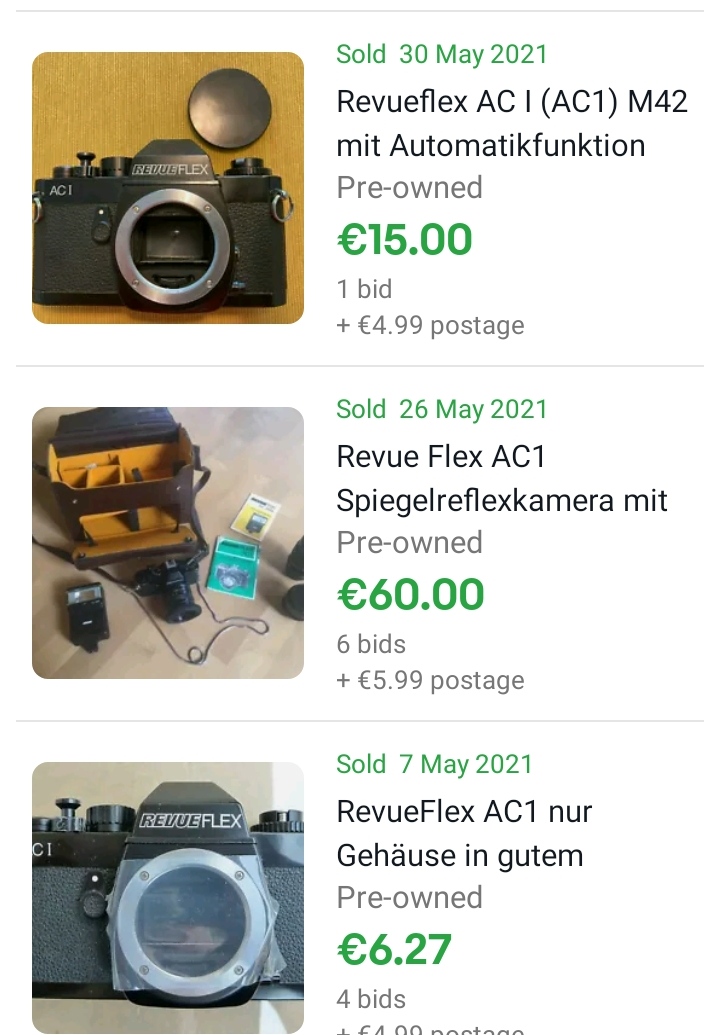Open the Revueflex AC I M42 listing sold 30 May
This screenshot has height=1035, width=720.
coord(511,123)
